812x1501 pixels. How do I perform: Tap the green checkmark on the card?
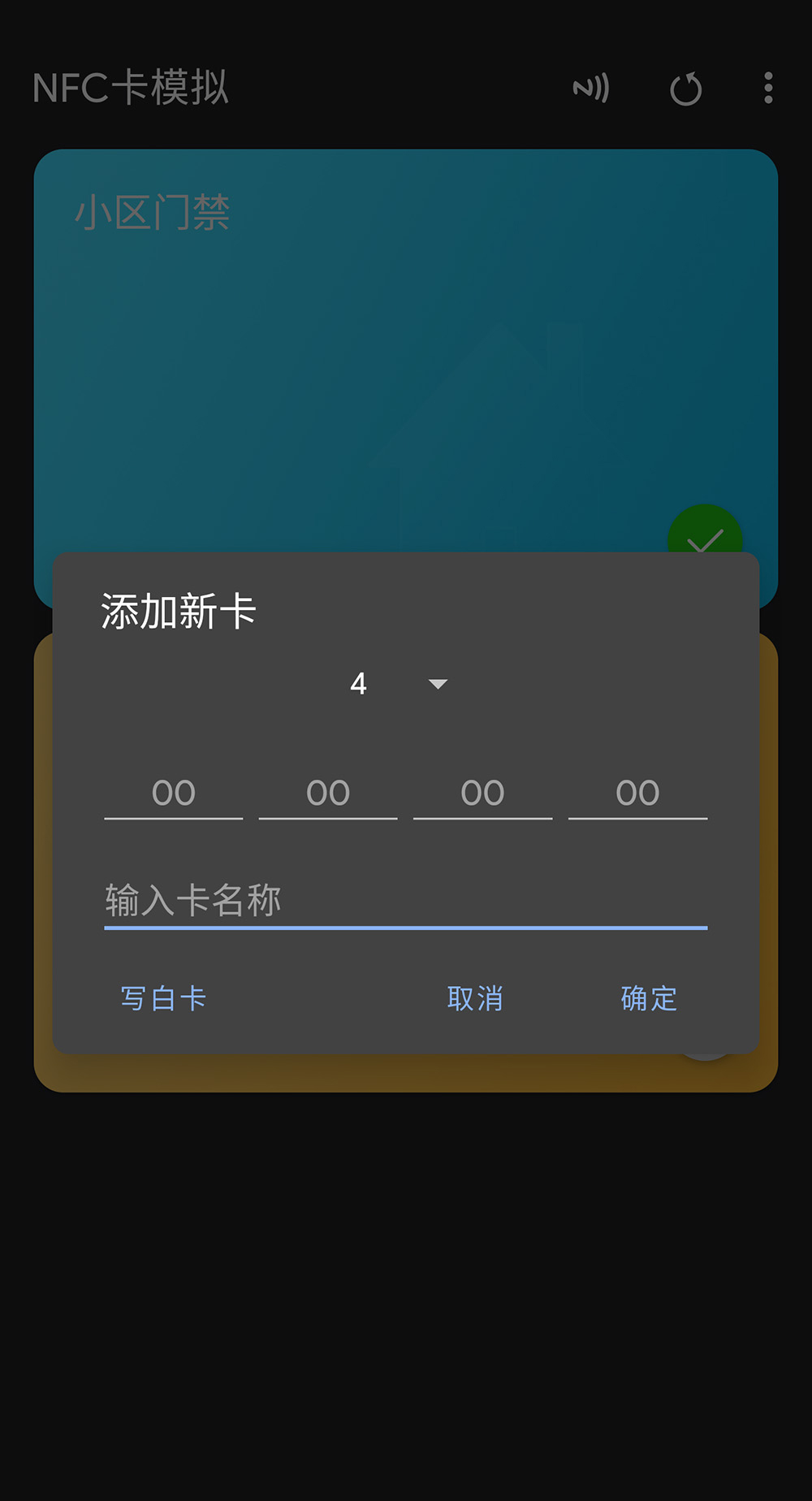point(706,538)
